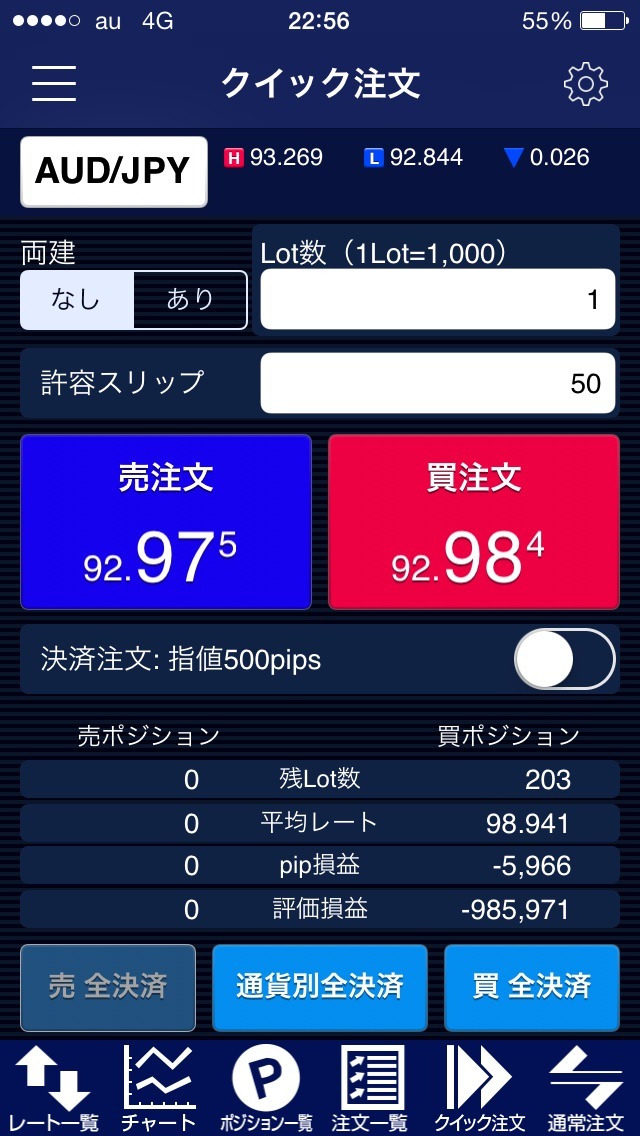Switch to the レート一覧 tab
This screenshot has width=640, height=1136.
(54, 1088)
